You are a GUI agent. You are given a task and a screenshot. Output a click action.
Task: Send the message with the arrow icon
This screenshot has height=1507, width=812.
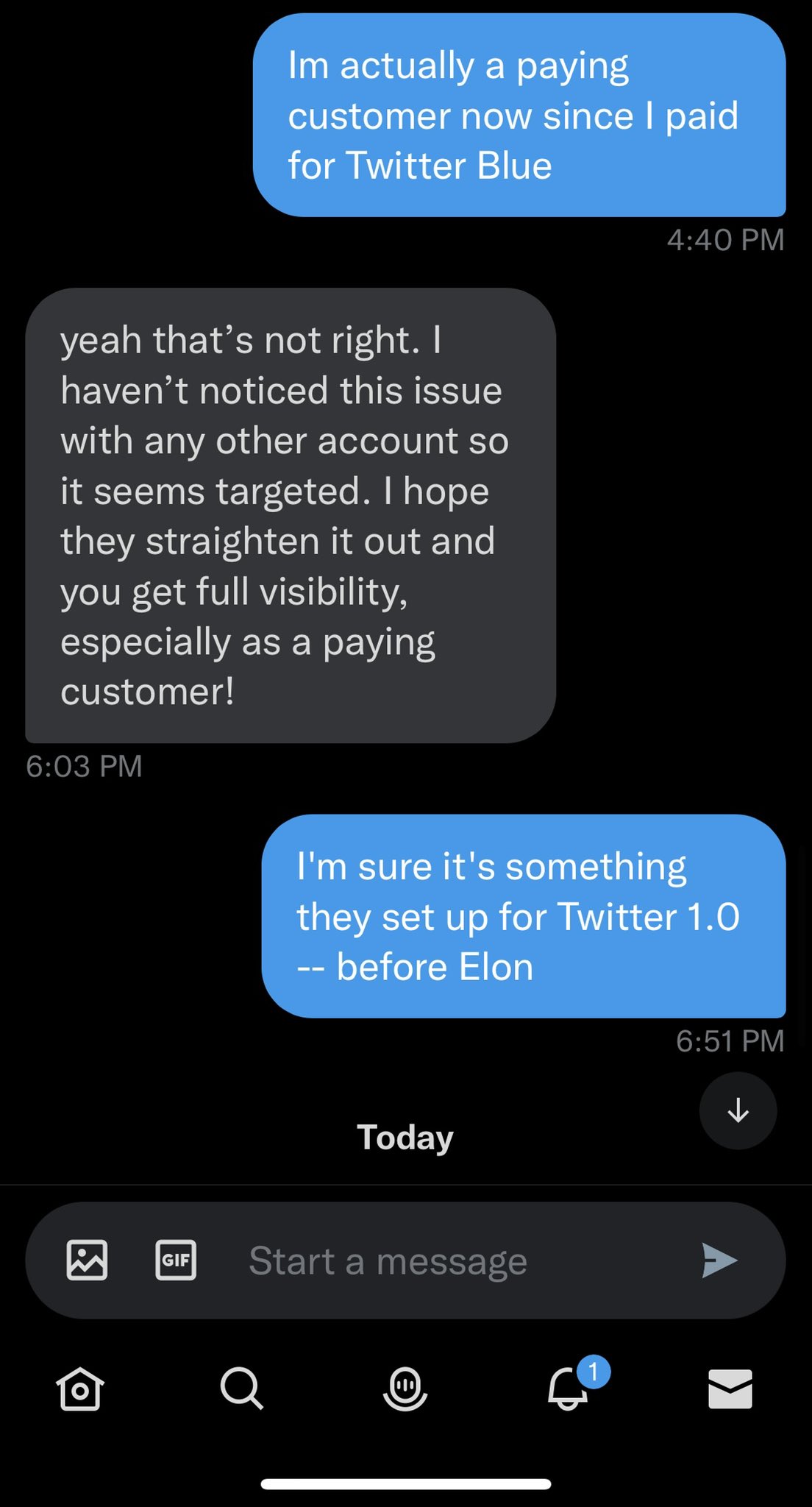[719, 1260]
